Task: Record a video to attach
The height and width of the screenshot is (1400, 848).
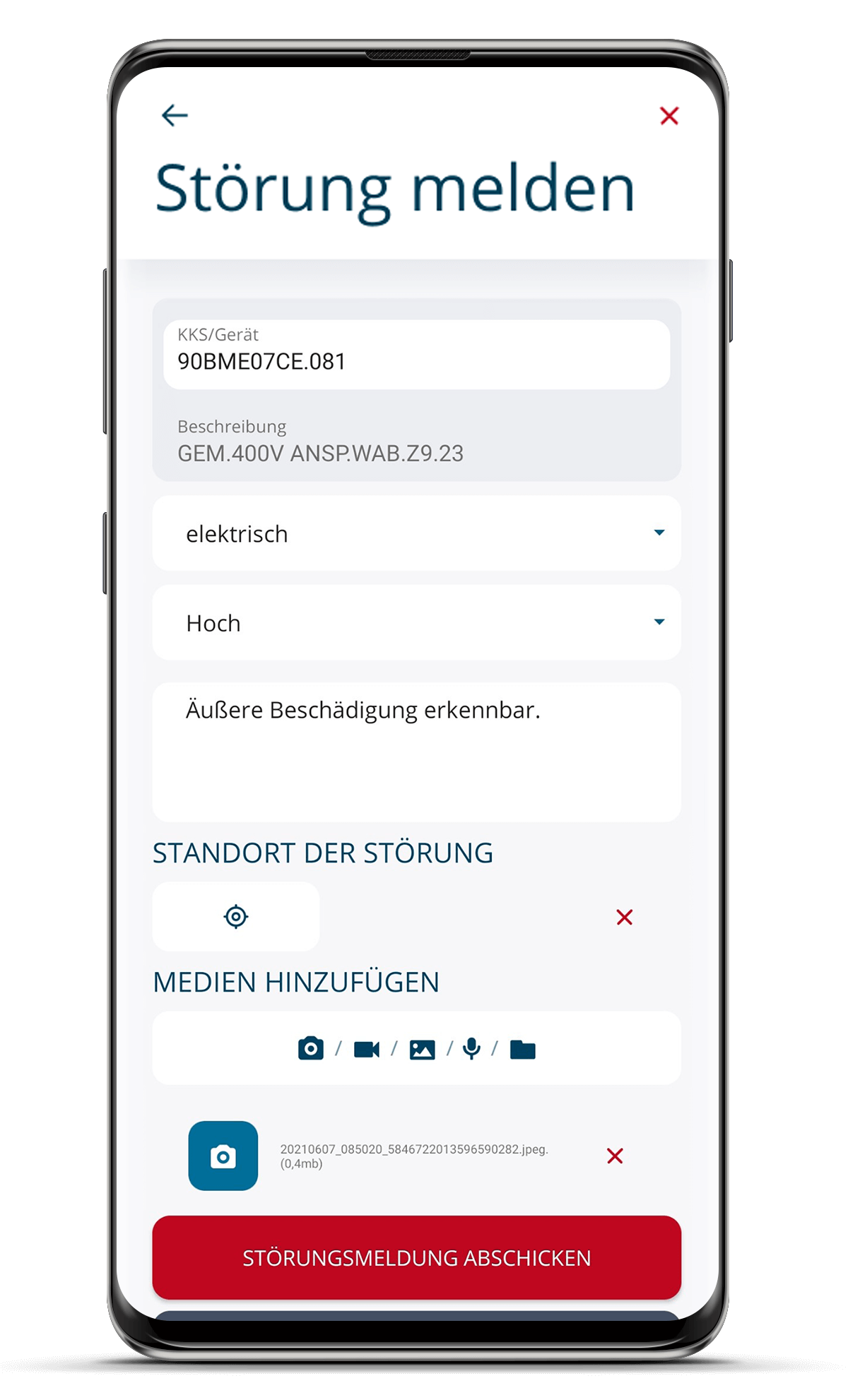Action: [x=366, y=1050]
